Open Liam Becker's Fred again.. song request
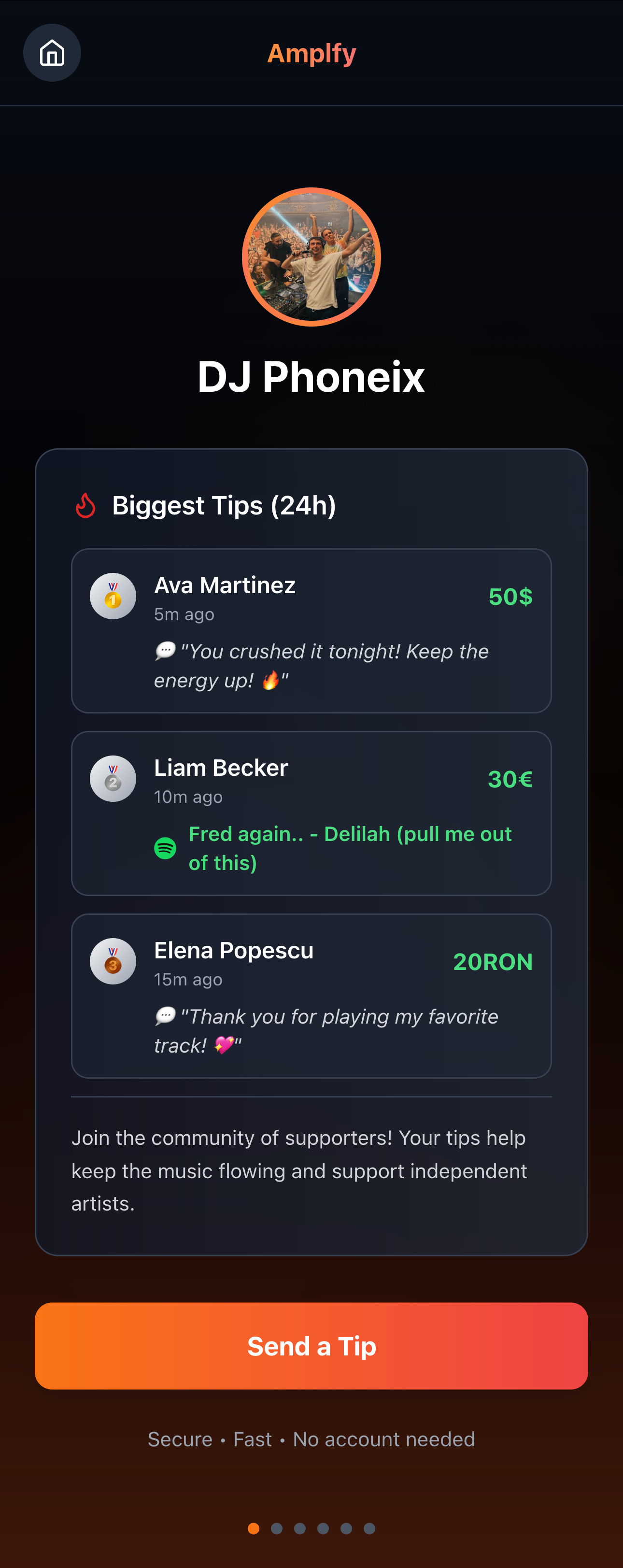The image size is (623, 1568). (349, 847)
